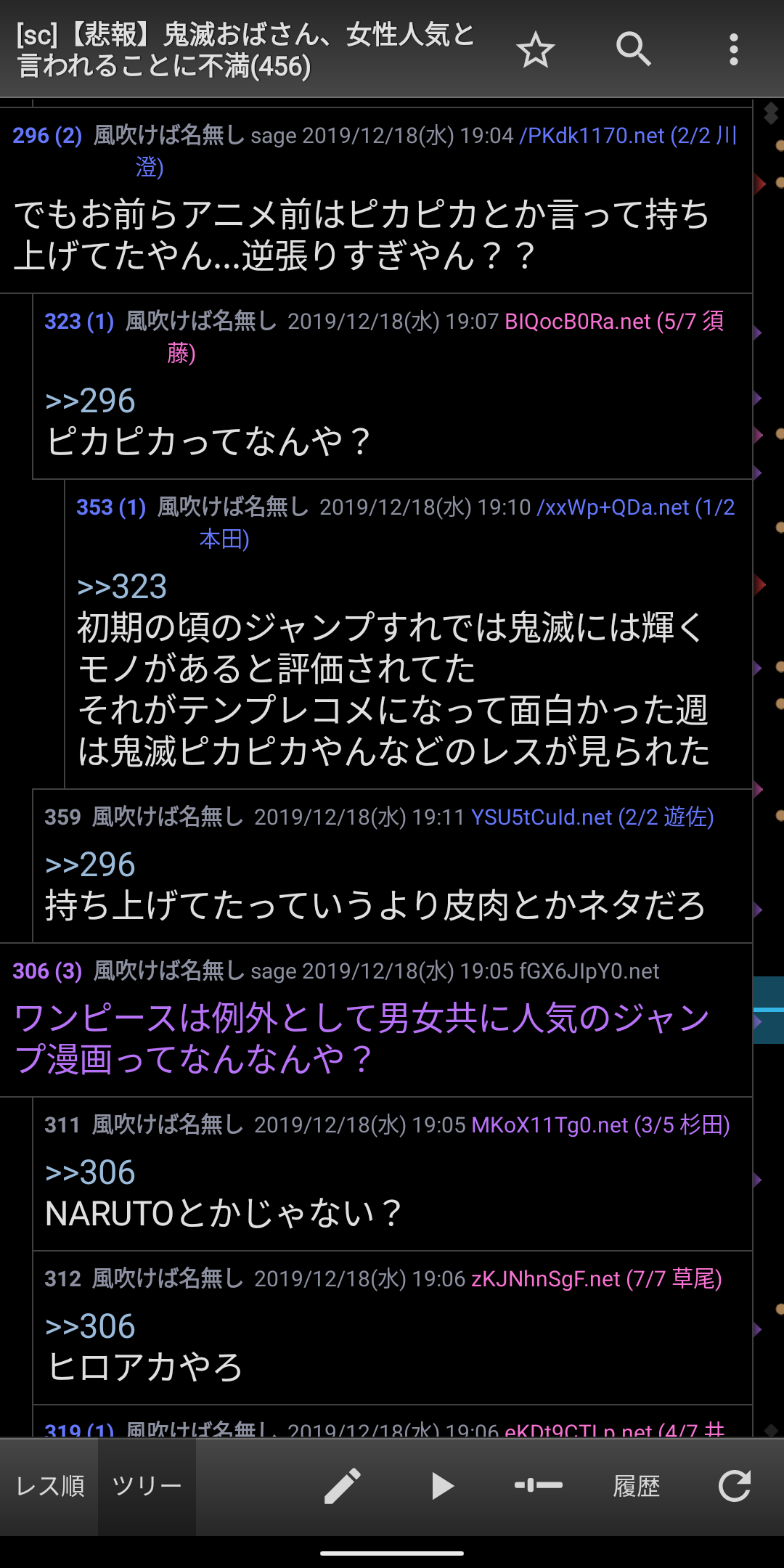Image resolution: width=784 pixels, height=1568 pixels.
Task: Switch to ツリー view
Action: pyautogui.click(x=147, y=1486)
